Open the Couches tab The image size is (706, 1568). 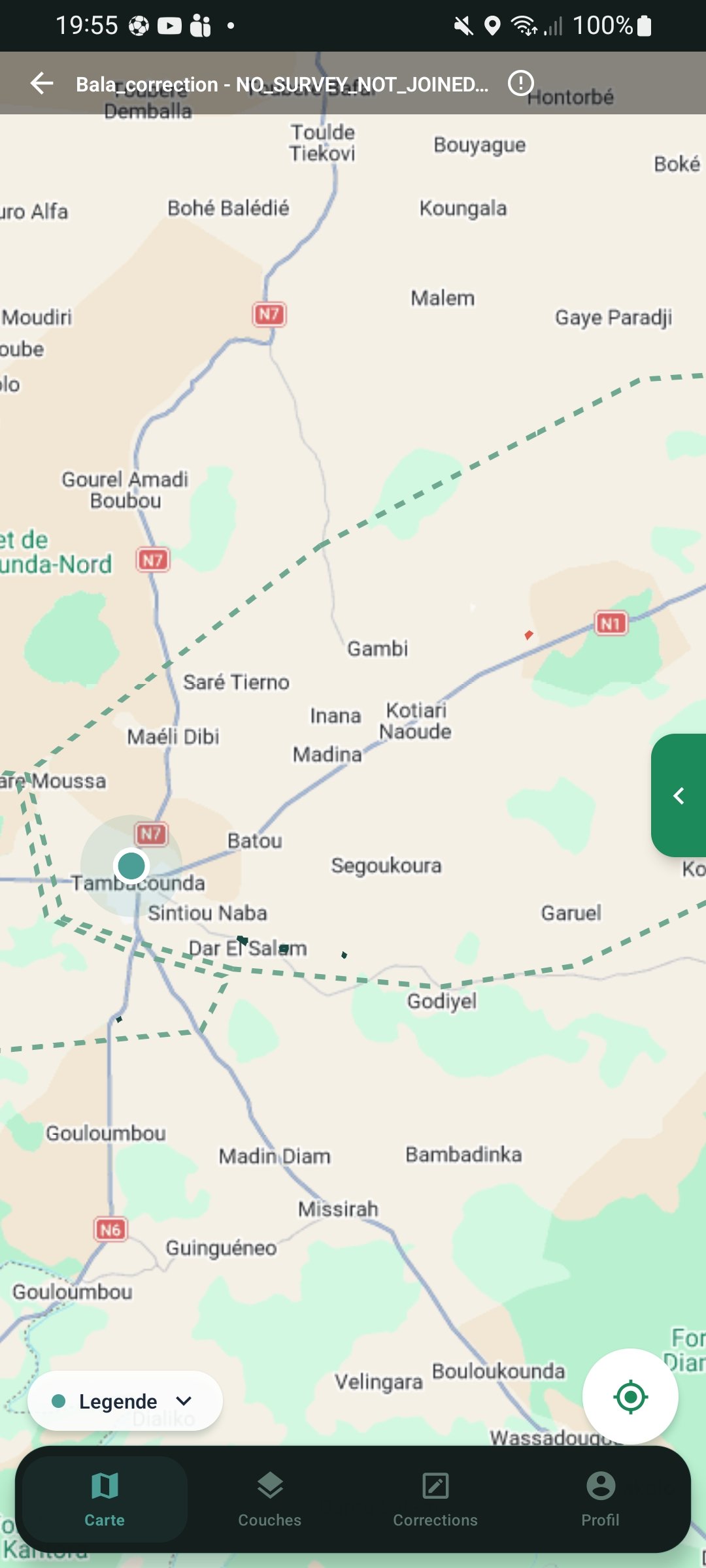pyautogui.click(x=269, y=1499)
